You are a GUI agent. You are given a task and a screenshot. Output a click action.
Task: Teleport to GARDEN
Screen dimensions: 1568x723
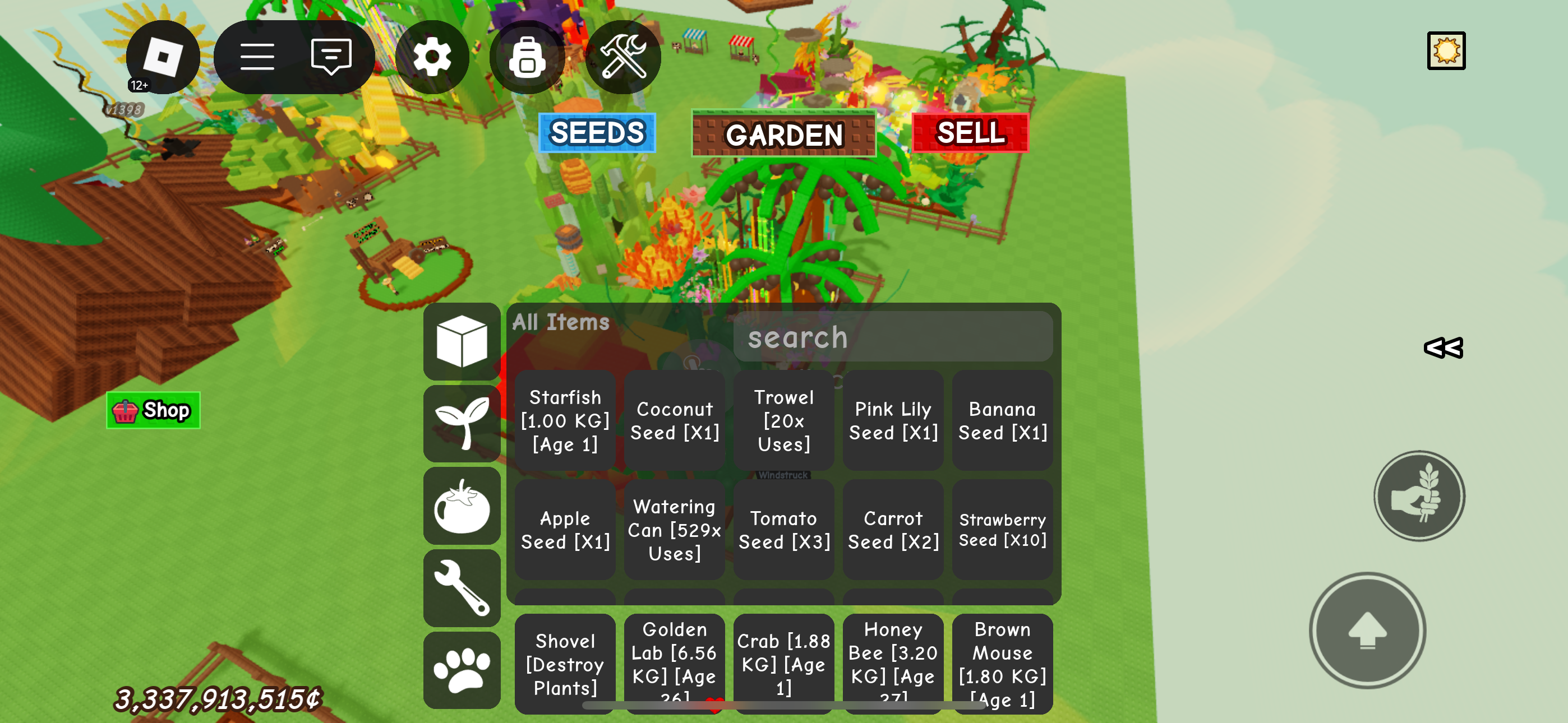click(783, 135)
